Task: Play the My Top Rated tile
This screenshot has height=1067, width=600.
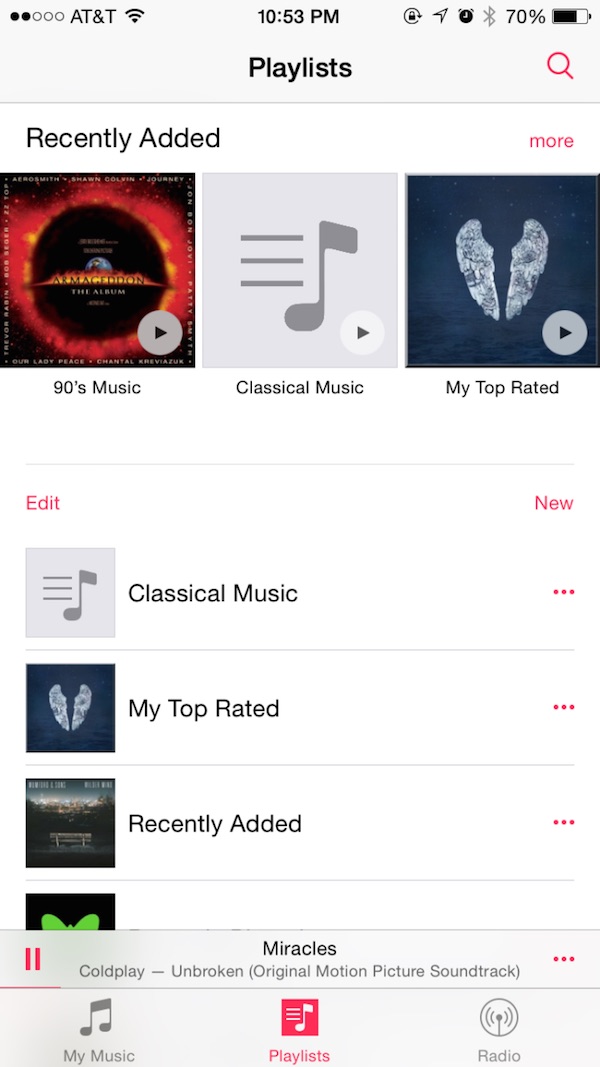Action: point(565,333)
